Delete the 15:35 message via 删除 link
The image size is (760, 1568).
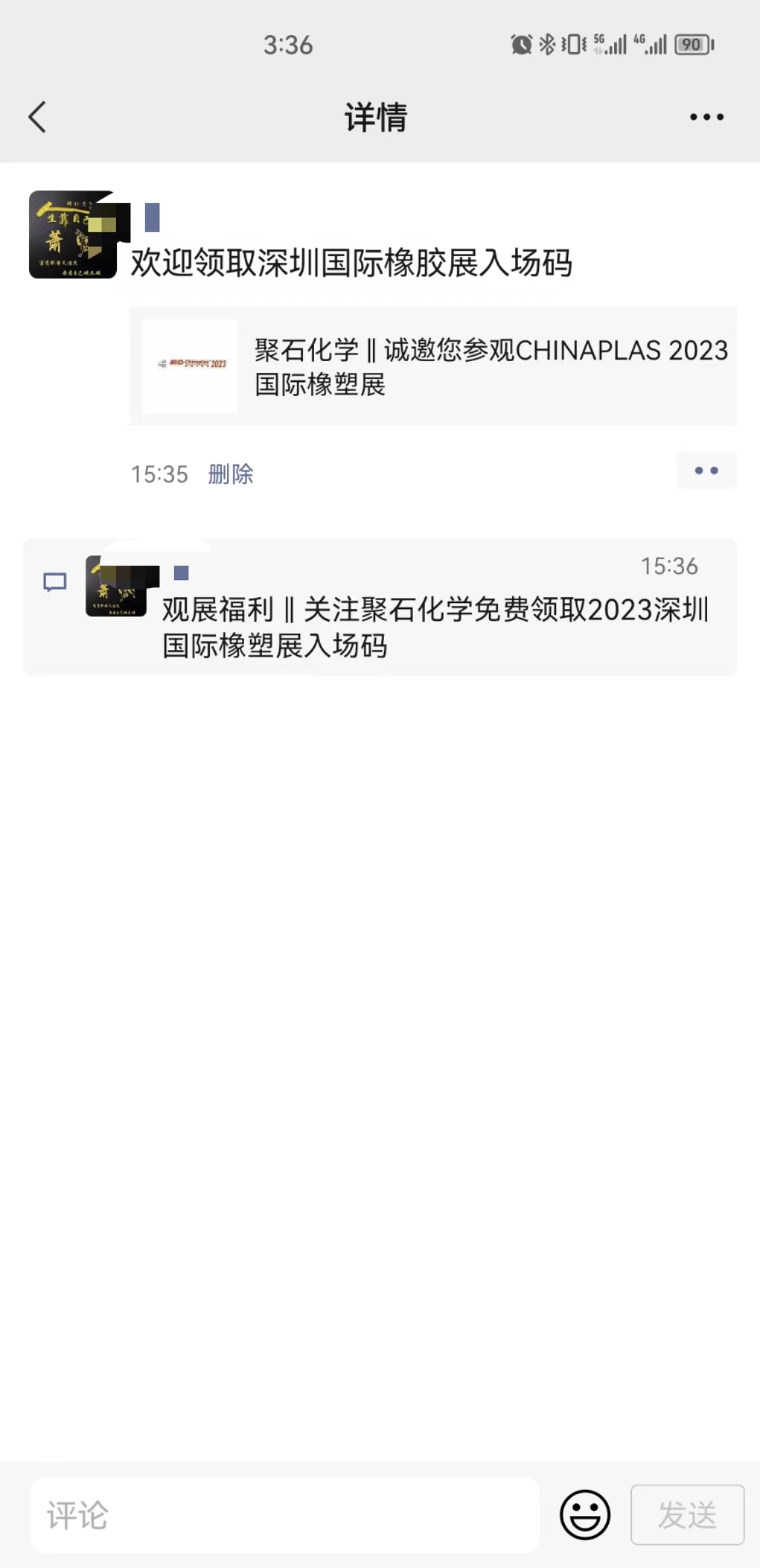click(x=230, y=474)
